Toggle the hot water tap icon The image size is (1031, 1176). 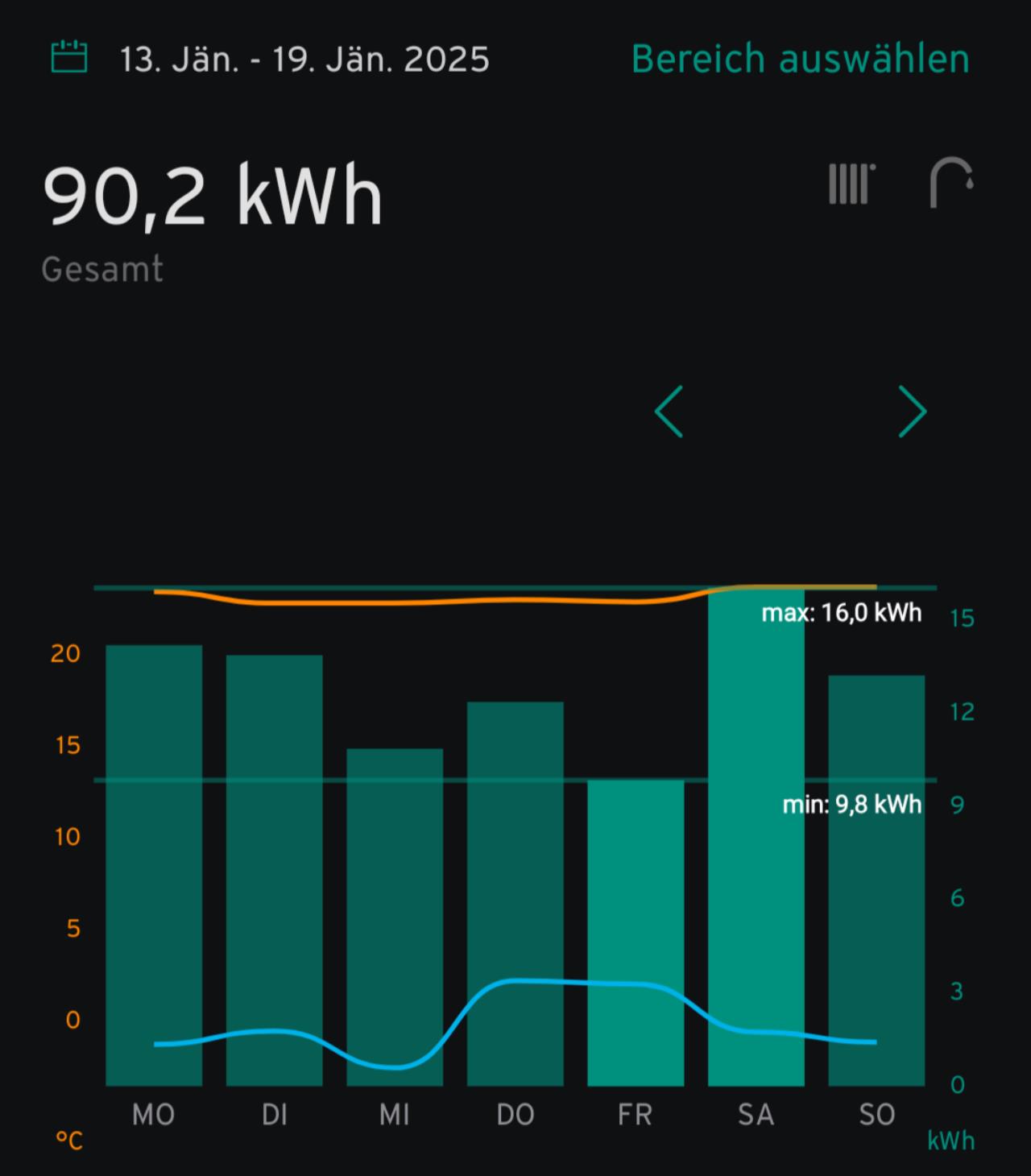tap(951, 183)
